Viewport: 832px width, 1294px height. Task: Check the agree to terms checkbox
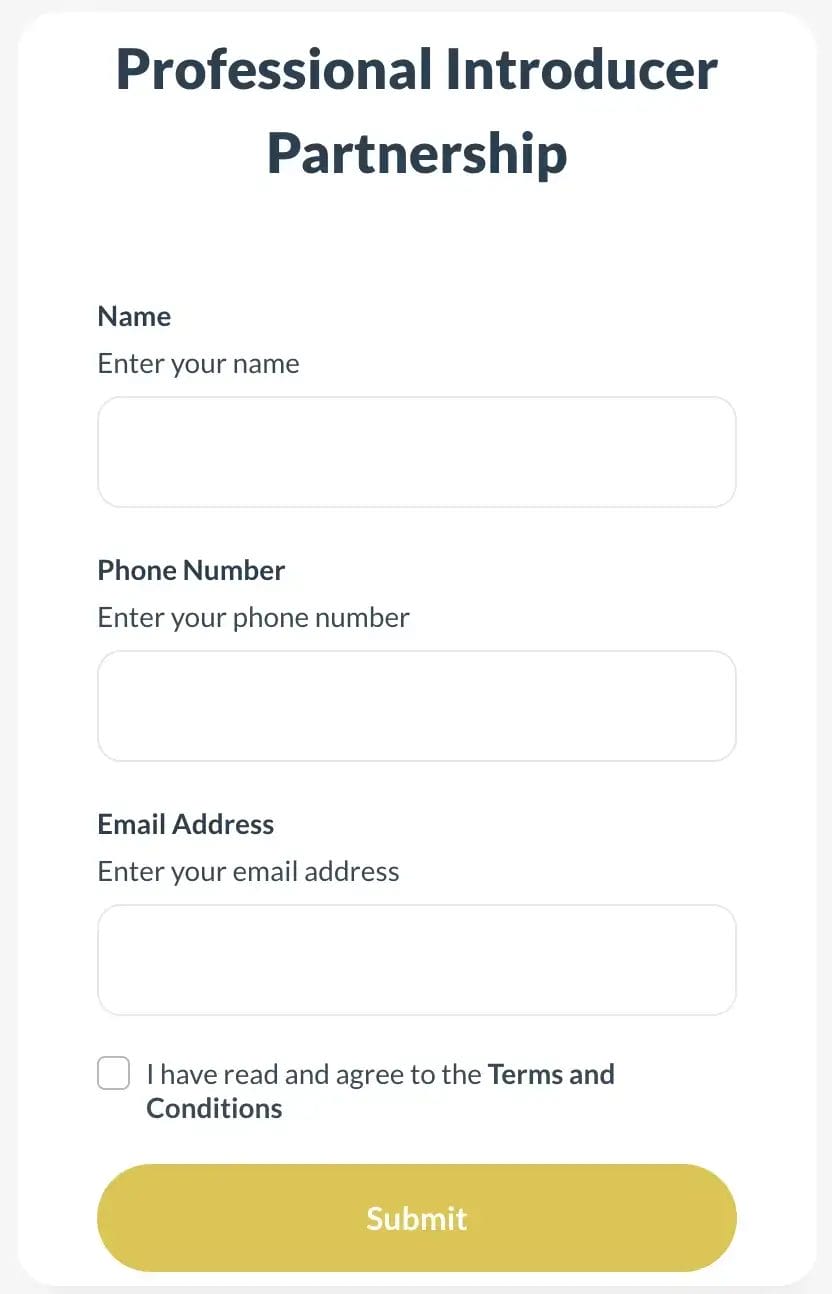tap(114, 1074)
